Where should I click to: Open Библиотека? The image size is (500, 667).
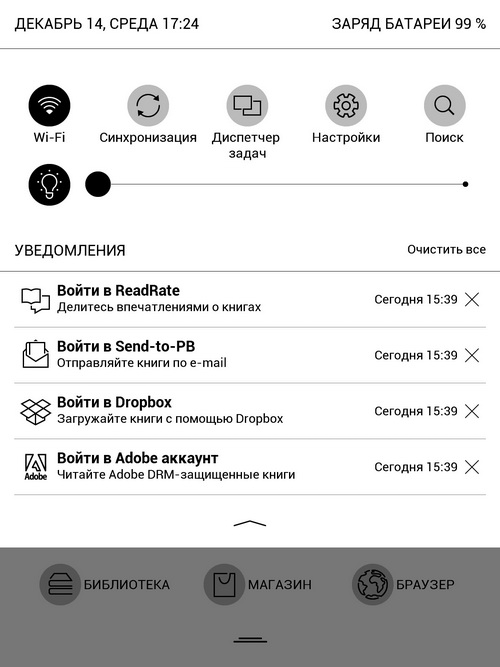click(105, 584)
